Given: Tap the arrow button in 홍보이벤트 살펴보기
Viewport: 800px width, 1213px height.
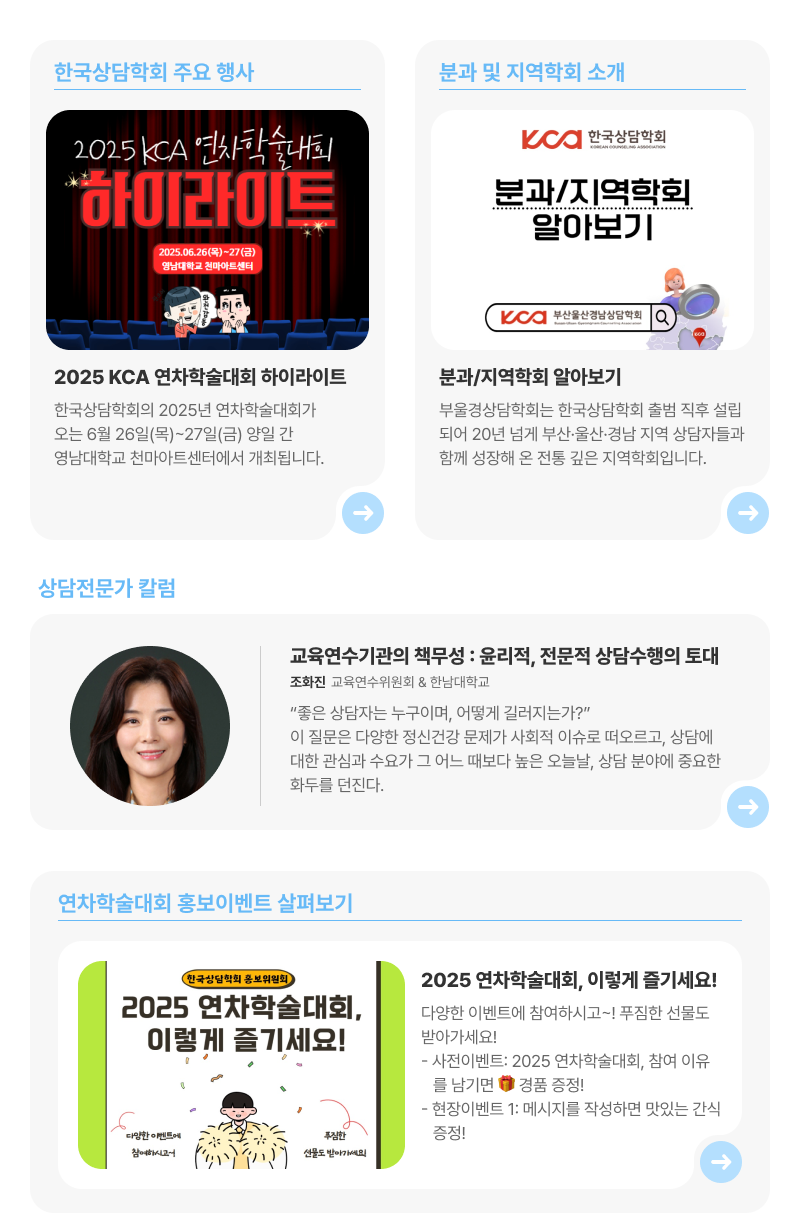Looking at the screenshot, I should [x=721, y=1162].
